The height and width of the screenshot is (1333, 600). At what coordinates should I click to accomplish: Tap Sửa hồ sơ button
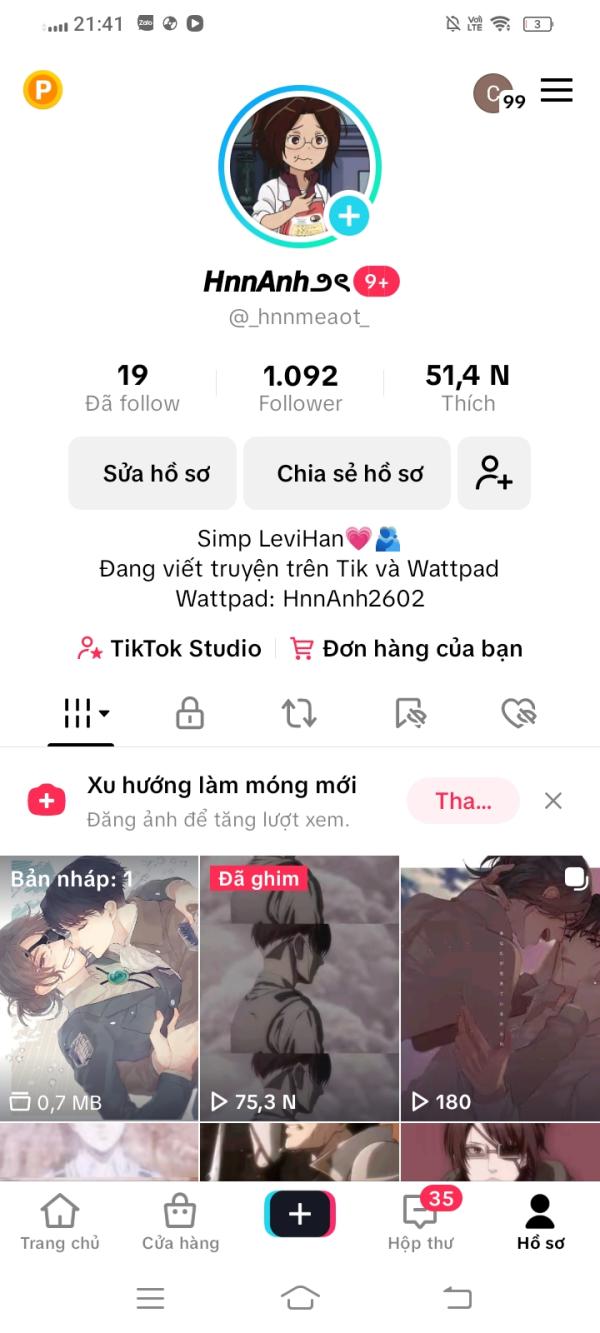click(x=152, y=474)
